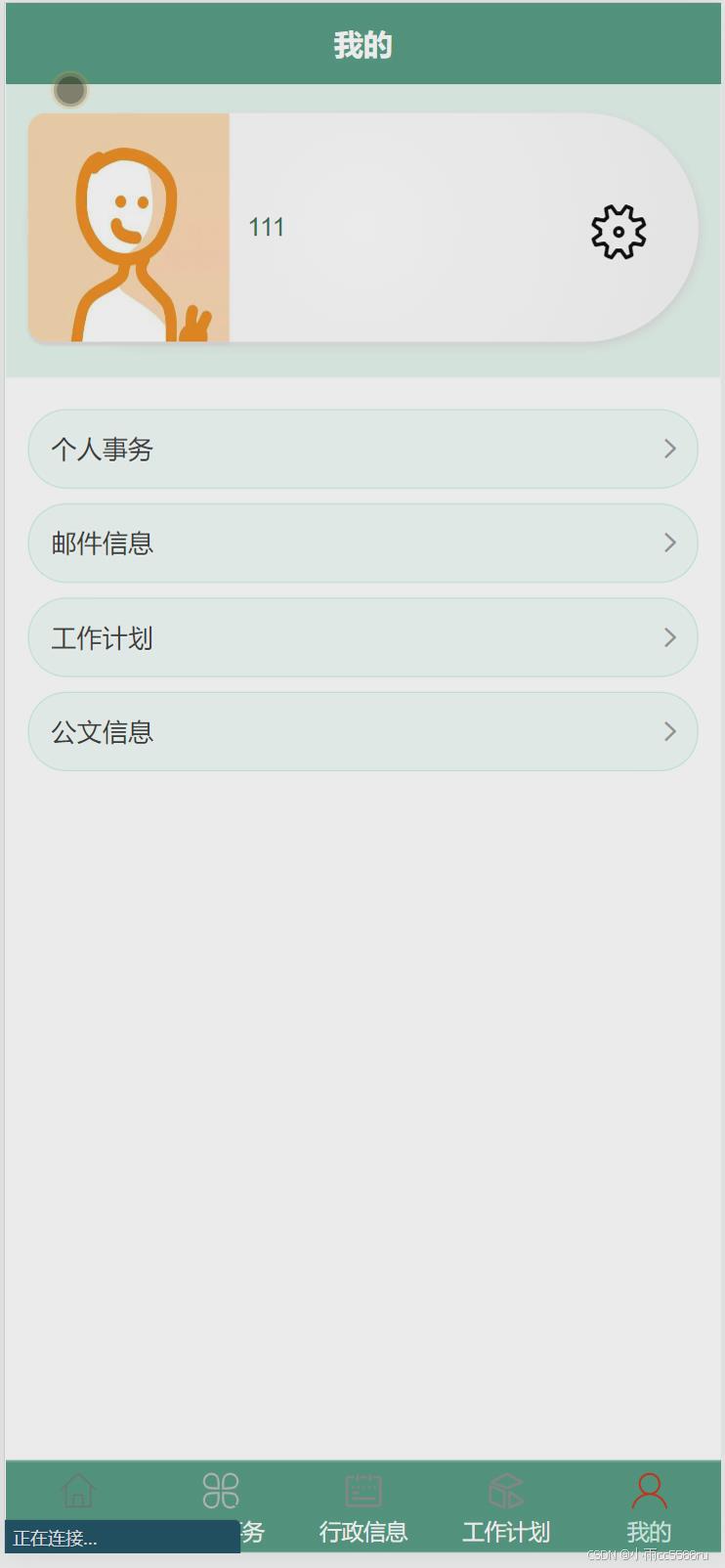The width and height of the screenshot is (725, 1568).
Task: Expand the 个人事务 list entry
Action: (669, 449)
